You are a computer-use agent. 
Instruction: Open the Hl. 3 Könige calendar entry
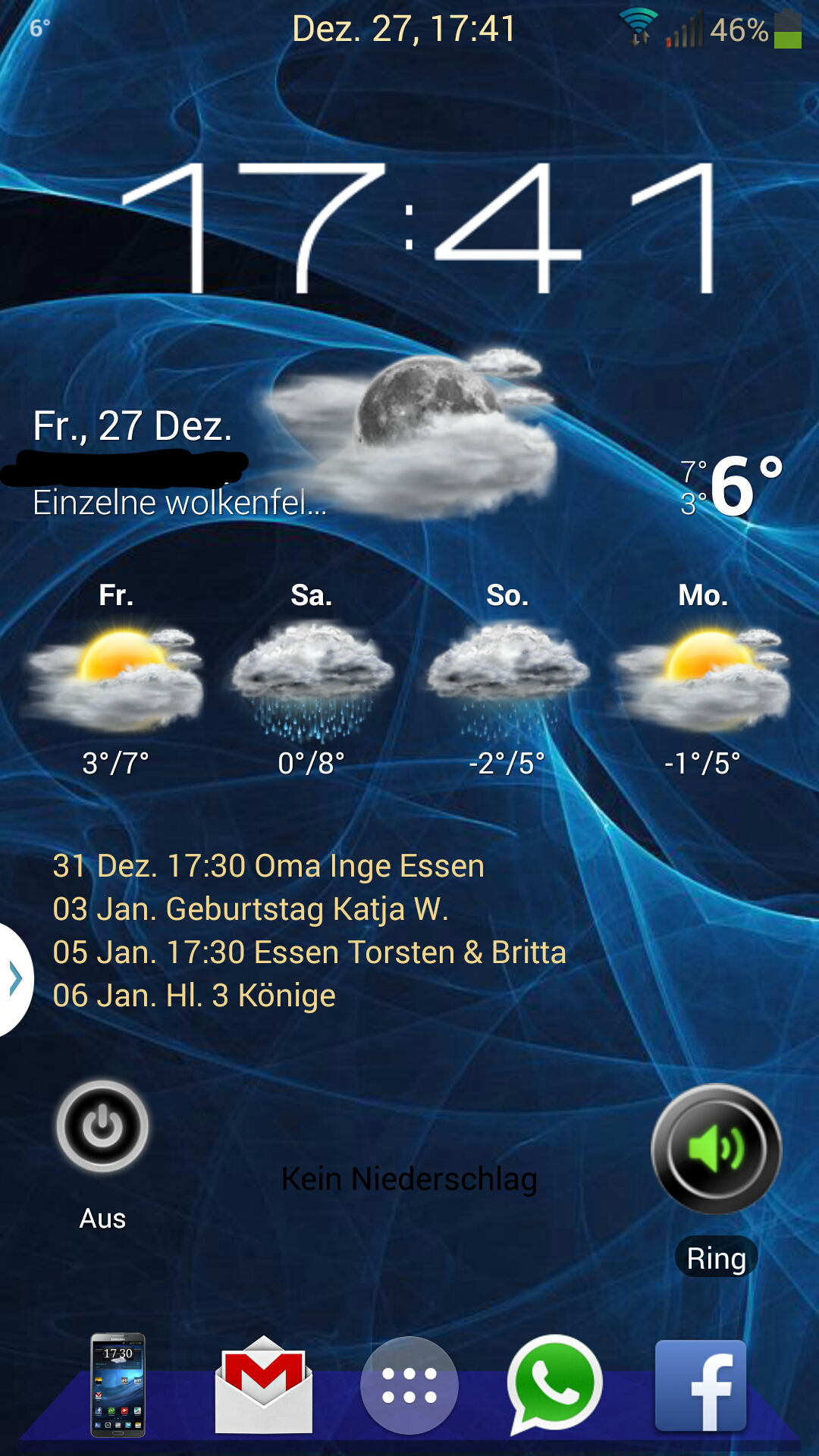coord(194,996)
